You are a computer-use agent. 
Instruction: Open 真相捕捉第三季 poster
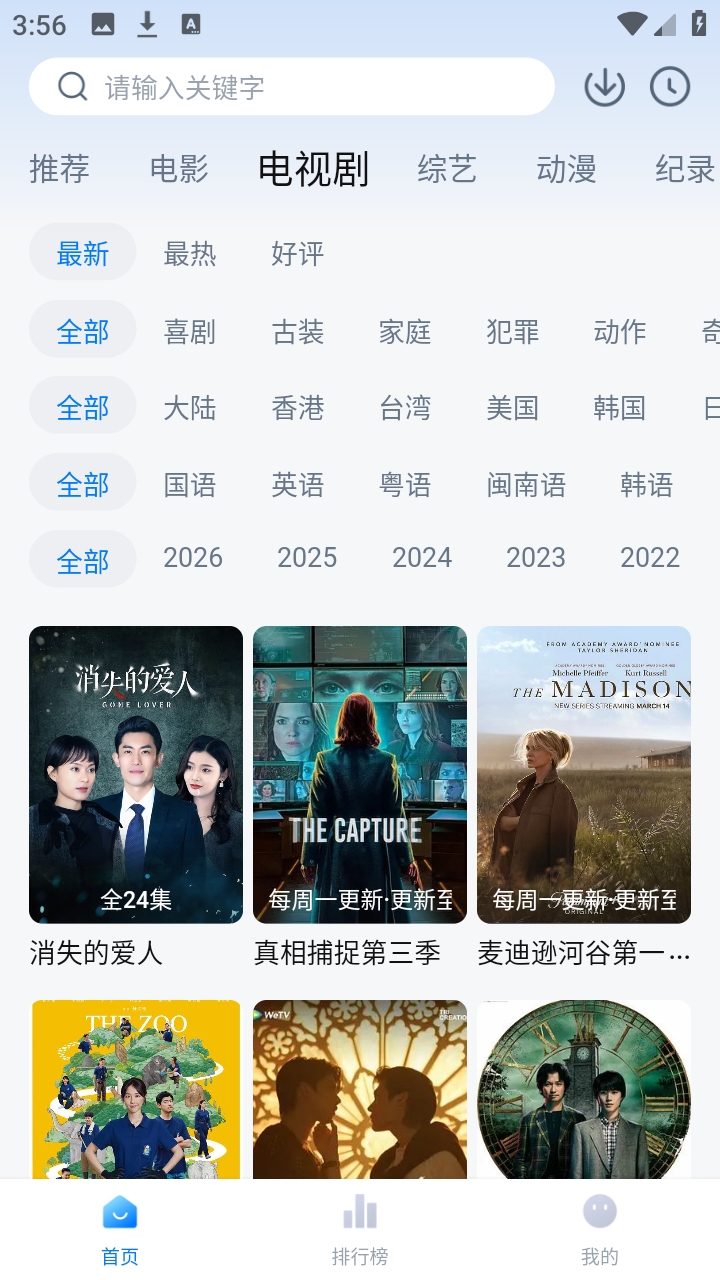coord(360,774)
